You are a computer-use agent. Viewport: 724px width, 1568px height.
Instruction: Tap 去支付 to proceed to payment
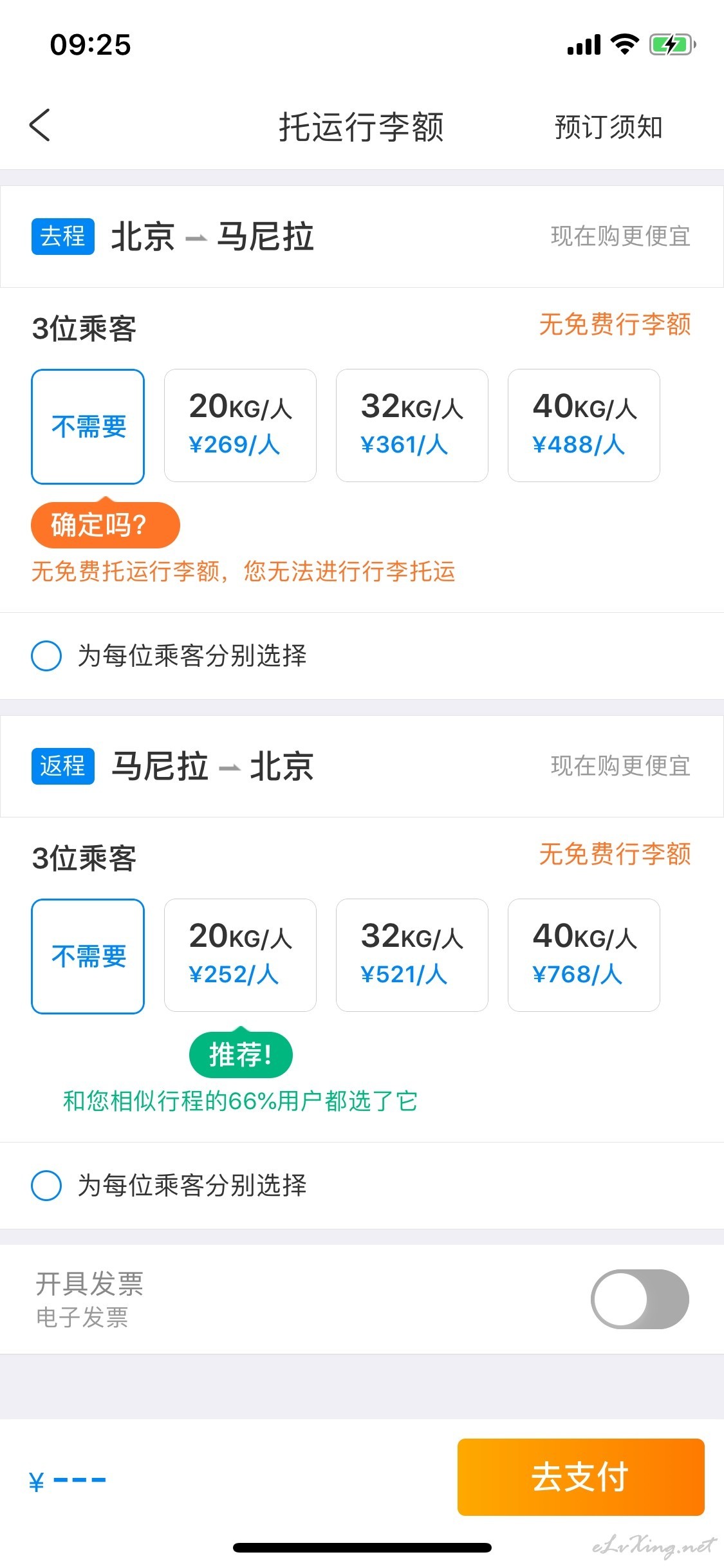(580, 1477)
